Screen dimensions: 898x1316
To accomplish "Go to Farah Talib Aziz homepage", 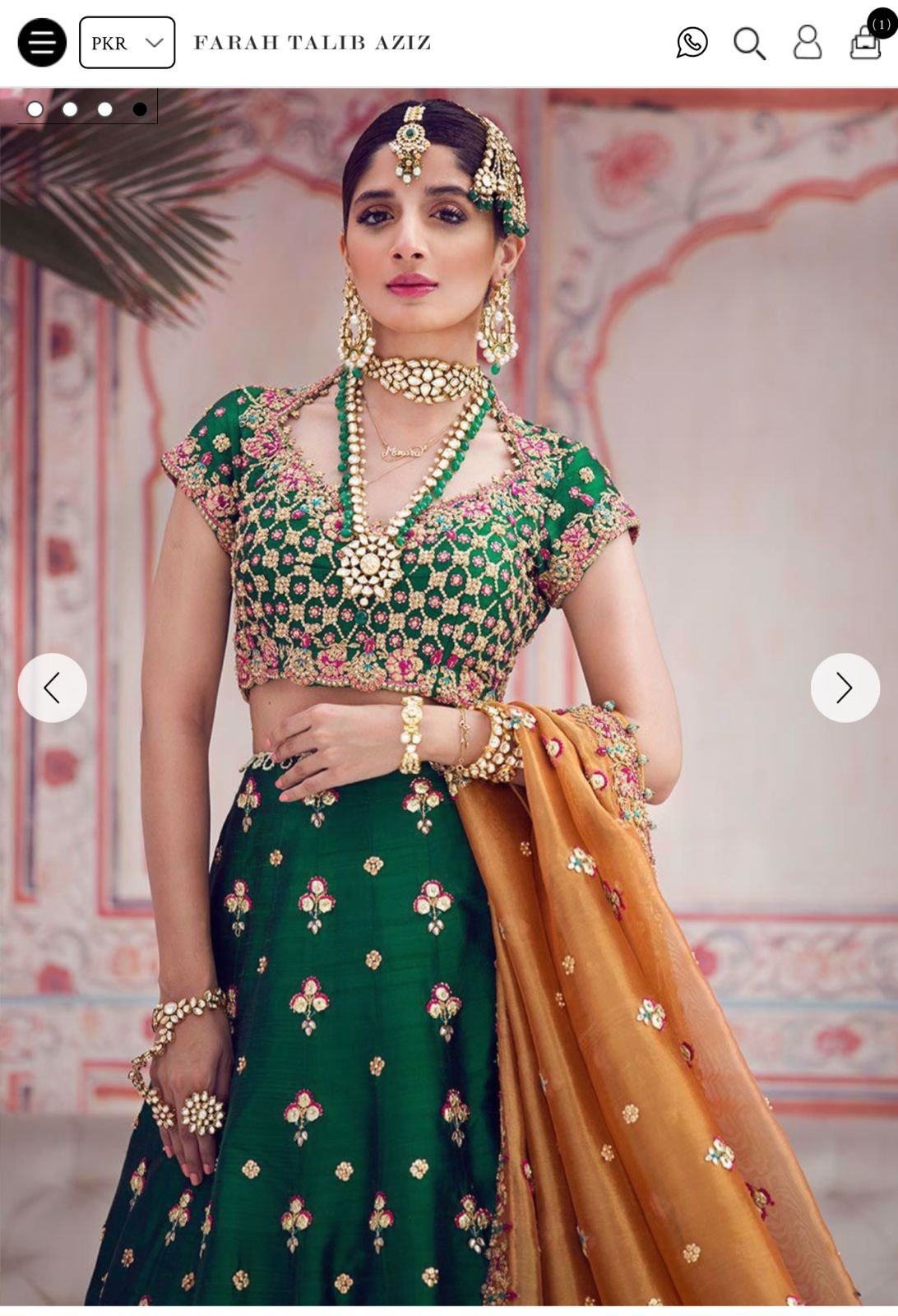I will (x=312, y=42).
